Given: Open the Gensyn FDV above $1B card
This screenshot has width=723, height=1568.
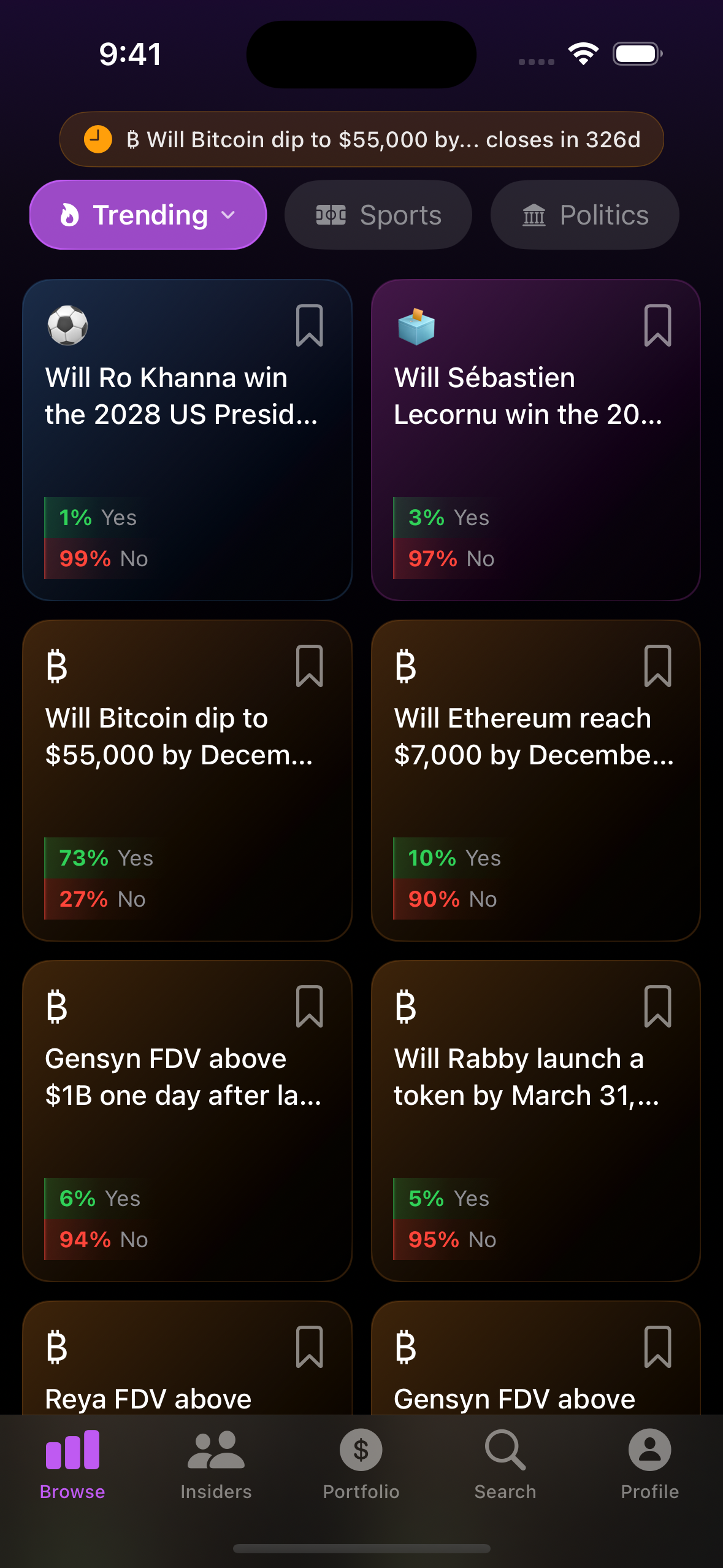Looking at the screenshot, I should 187,1121.
